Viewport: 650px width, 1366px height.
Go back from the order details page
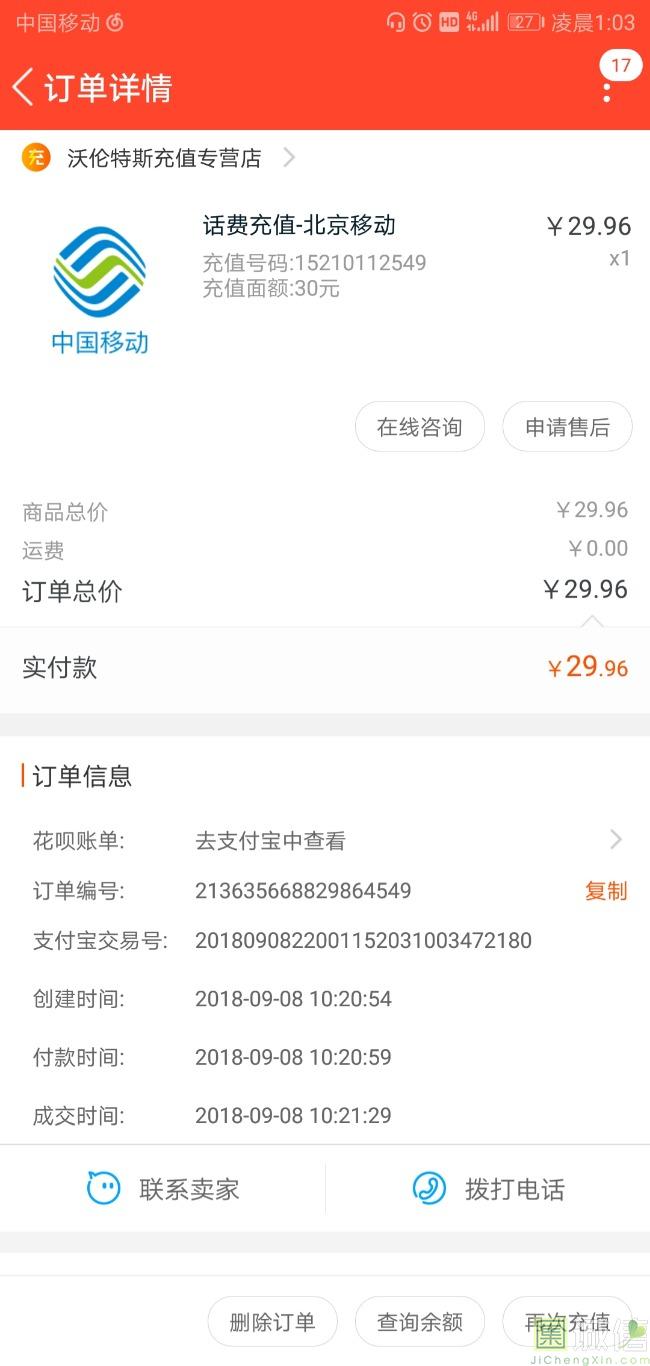click(x=24, y=88)
